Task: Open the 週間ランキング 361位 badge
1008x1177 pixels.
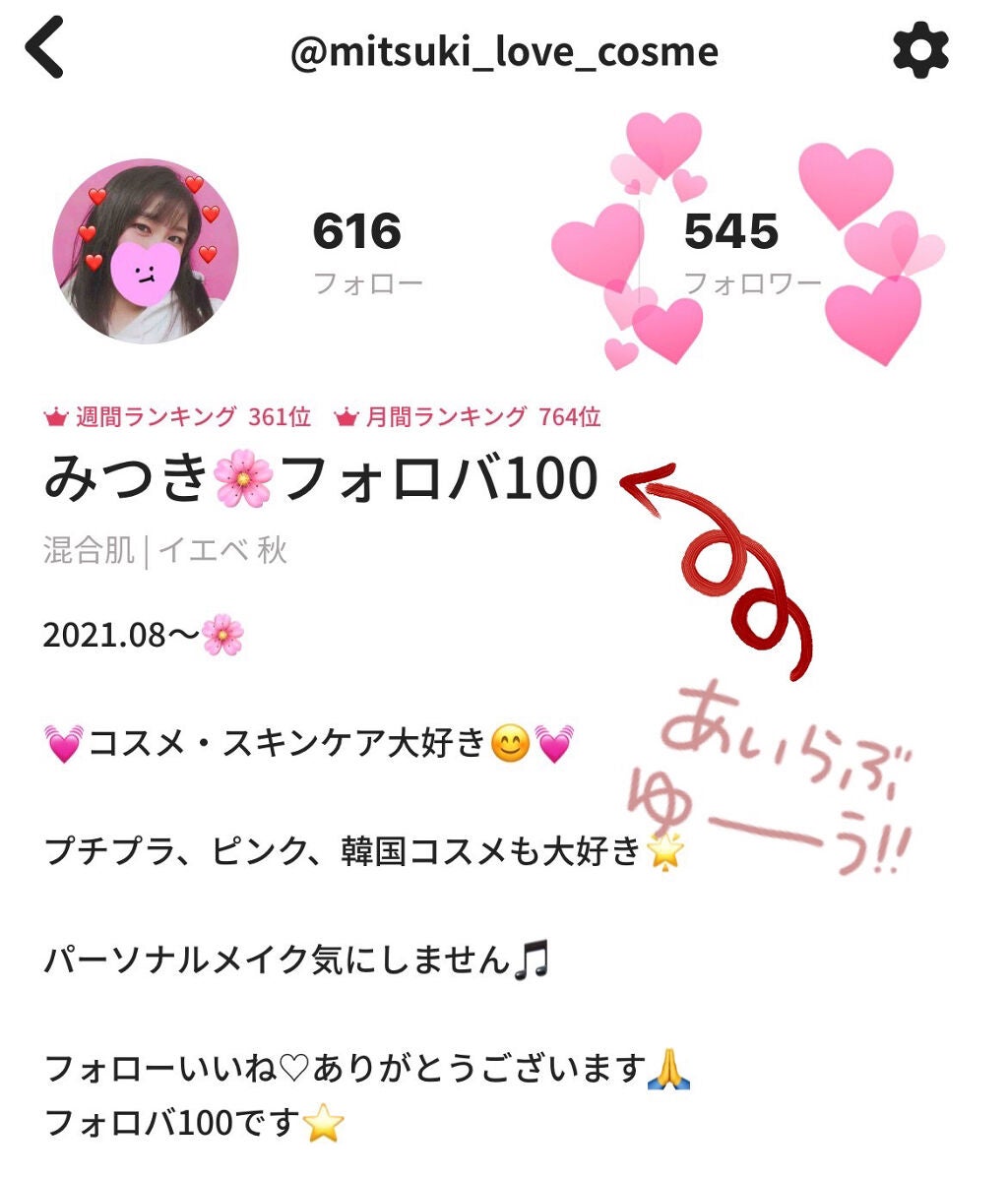Action: pyautogui.click(x=178, y=417)
